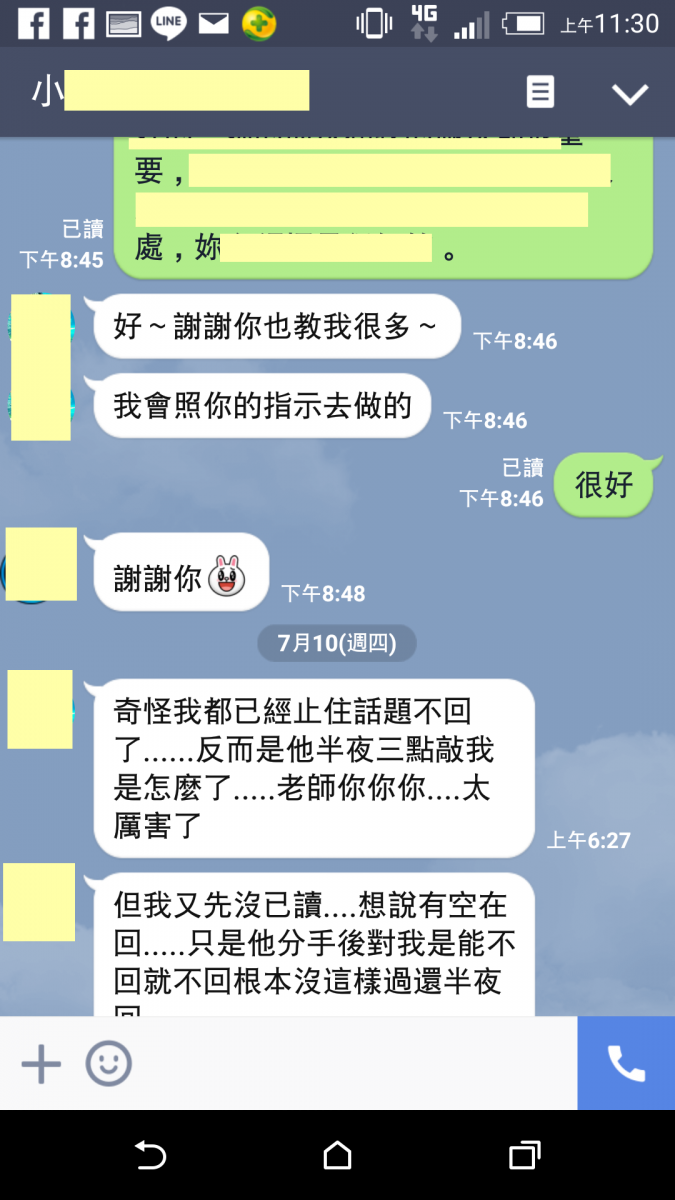Open the notes icon in chat header
This screenshot has height=1200, width=675.
point(540,93)
